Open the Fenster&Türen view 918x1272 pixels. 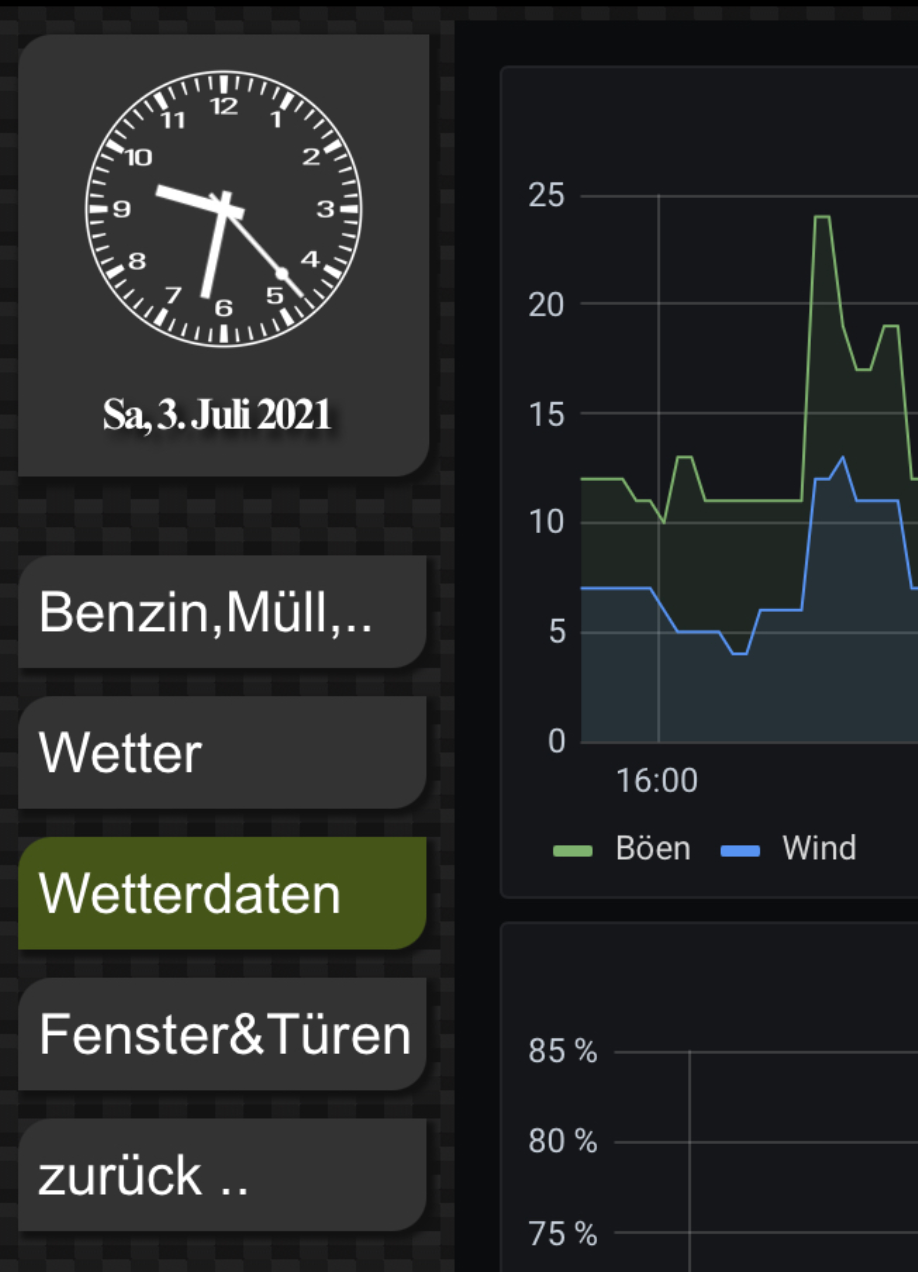pos(222,1034)
